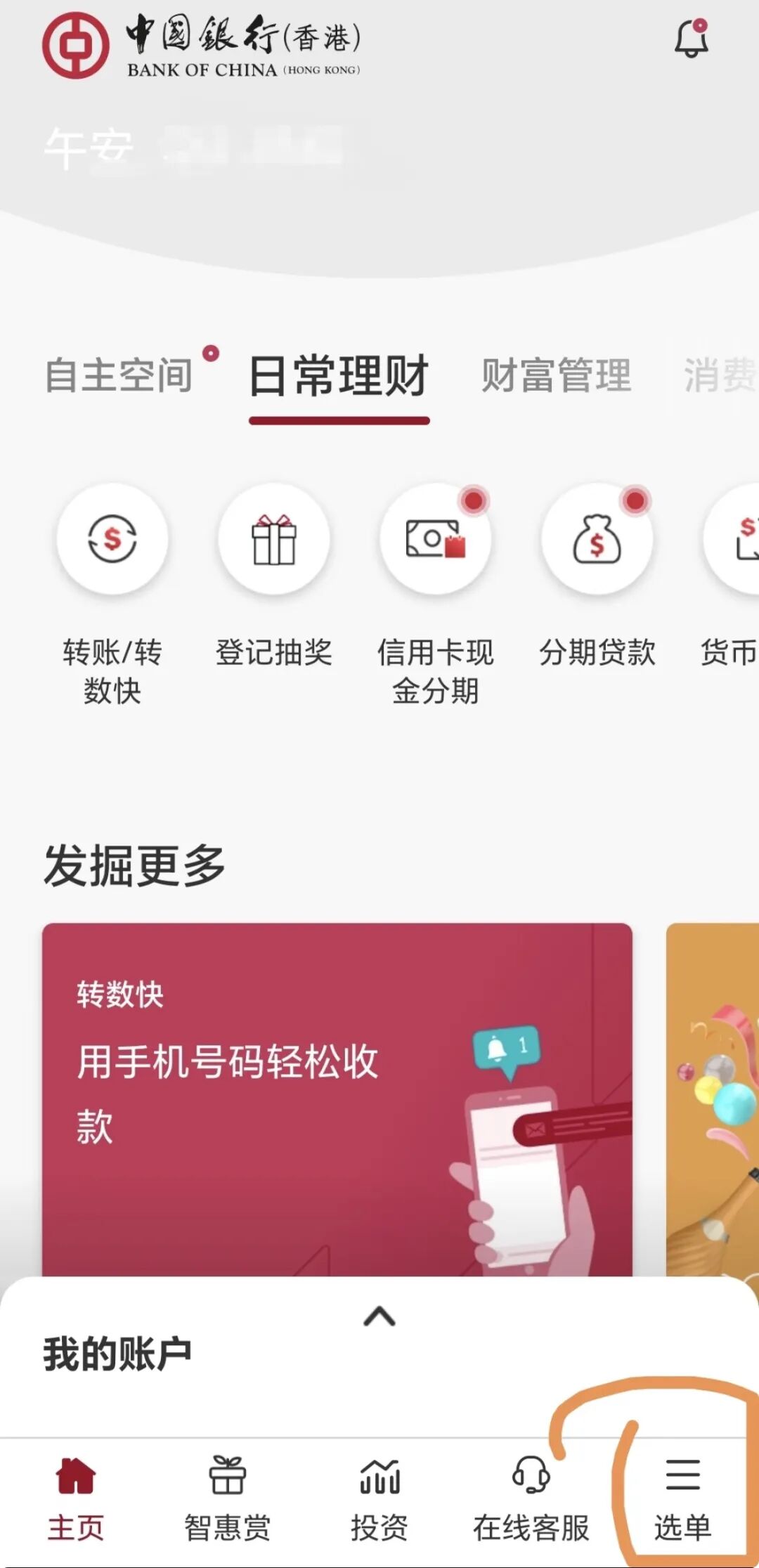Open 分期贷款 installment loan shortcut
Viewport: 759px width, 1568px height.
point(597,539)
